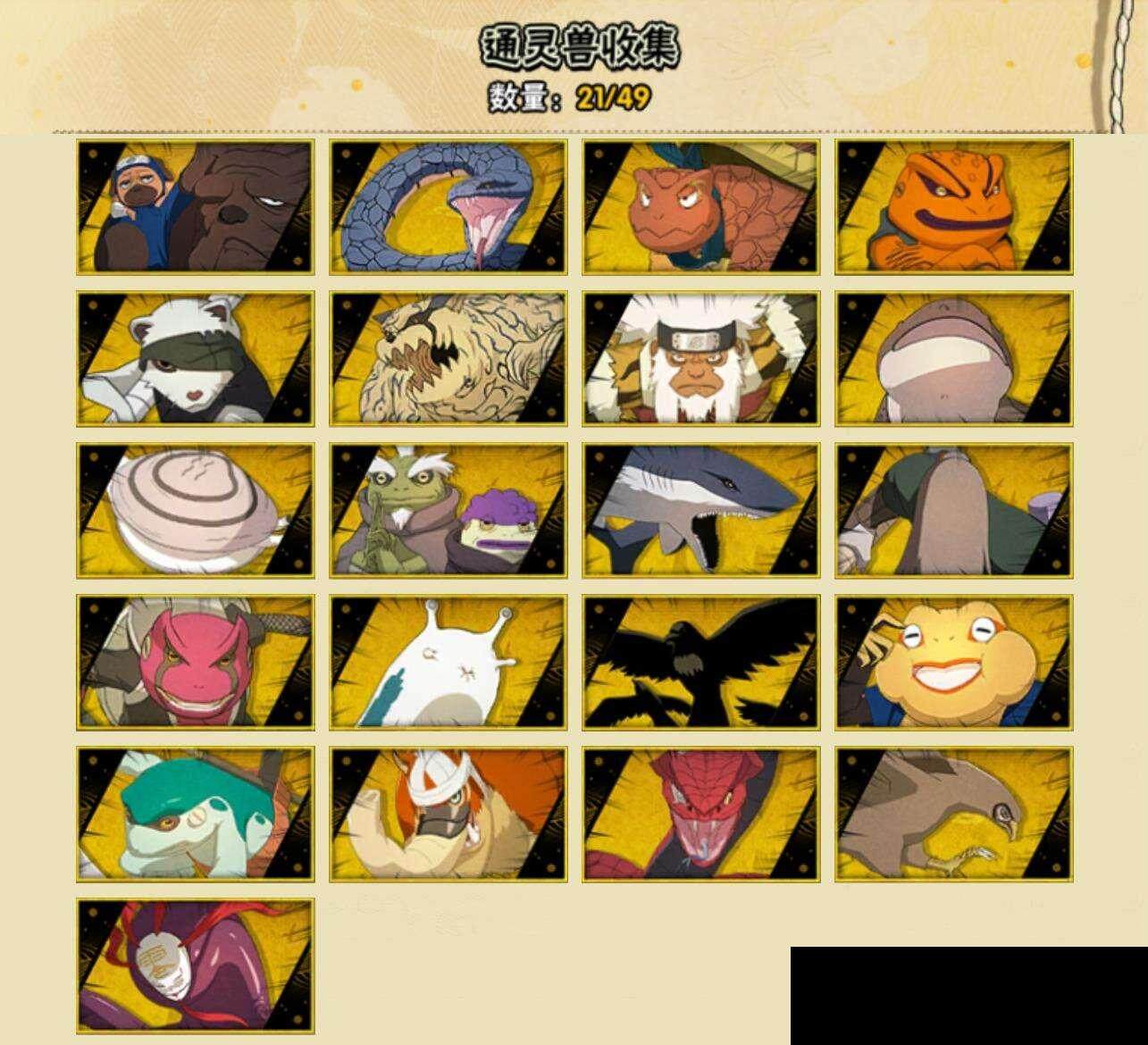Select the purple masked creature card
The image size is (1148, 1045).
(195, 966)
